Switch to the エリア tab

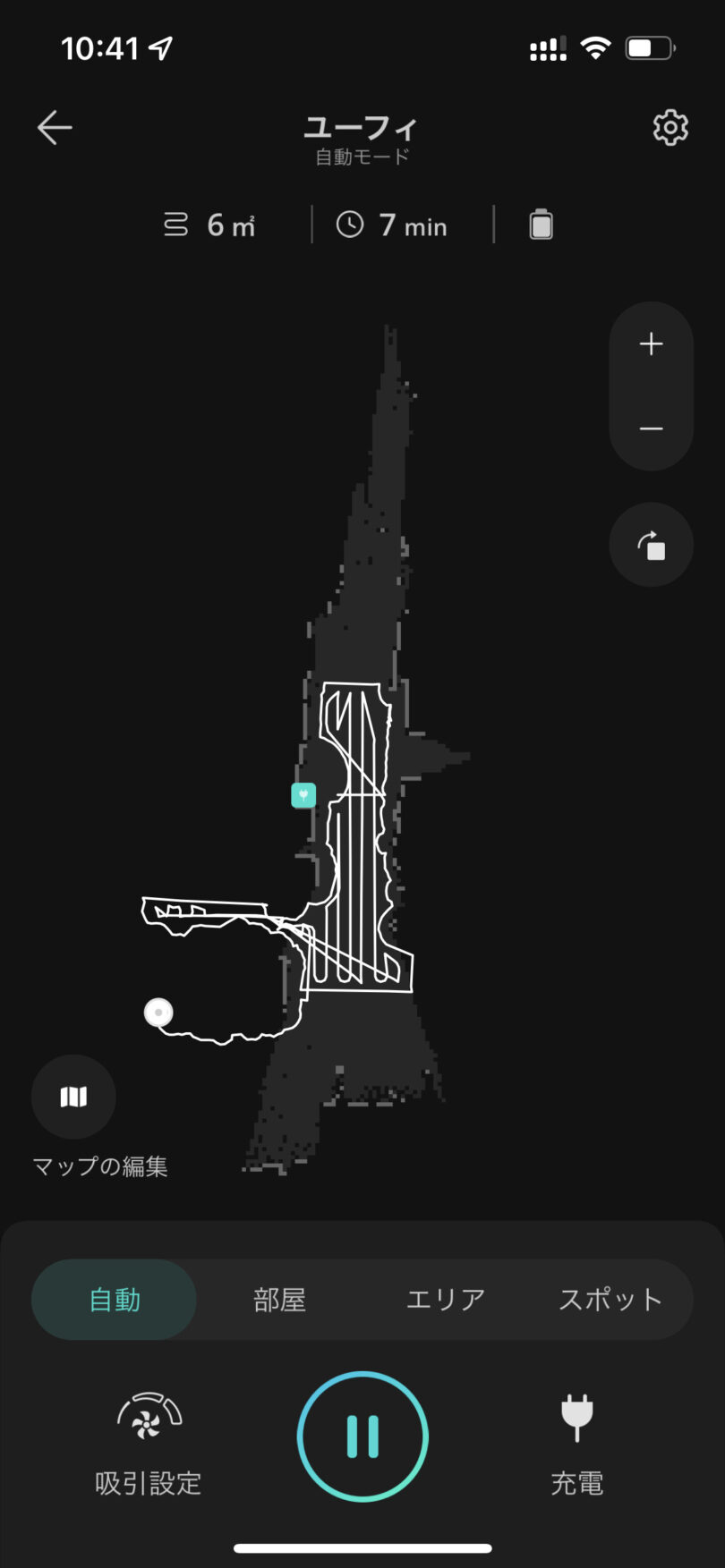click(445, 1300)
